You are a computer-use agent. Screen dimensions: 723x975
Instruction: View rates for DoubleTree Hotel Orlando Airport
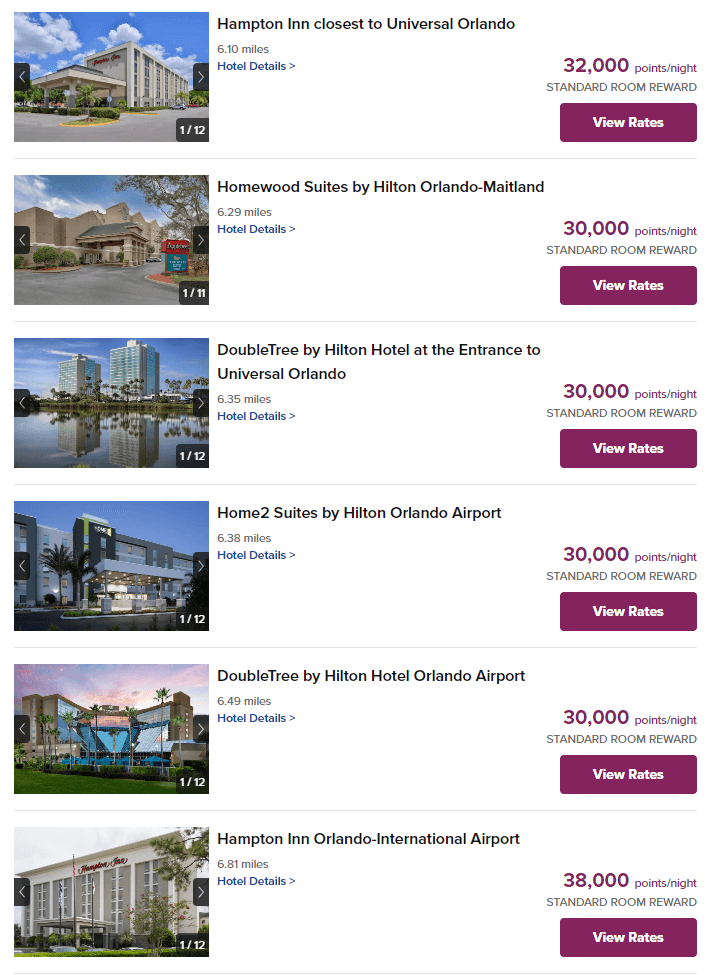pos(628,774)
